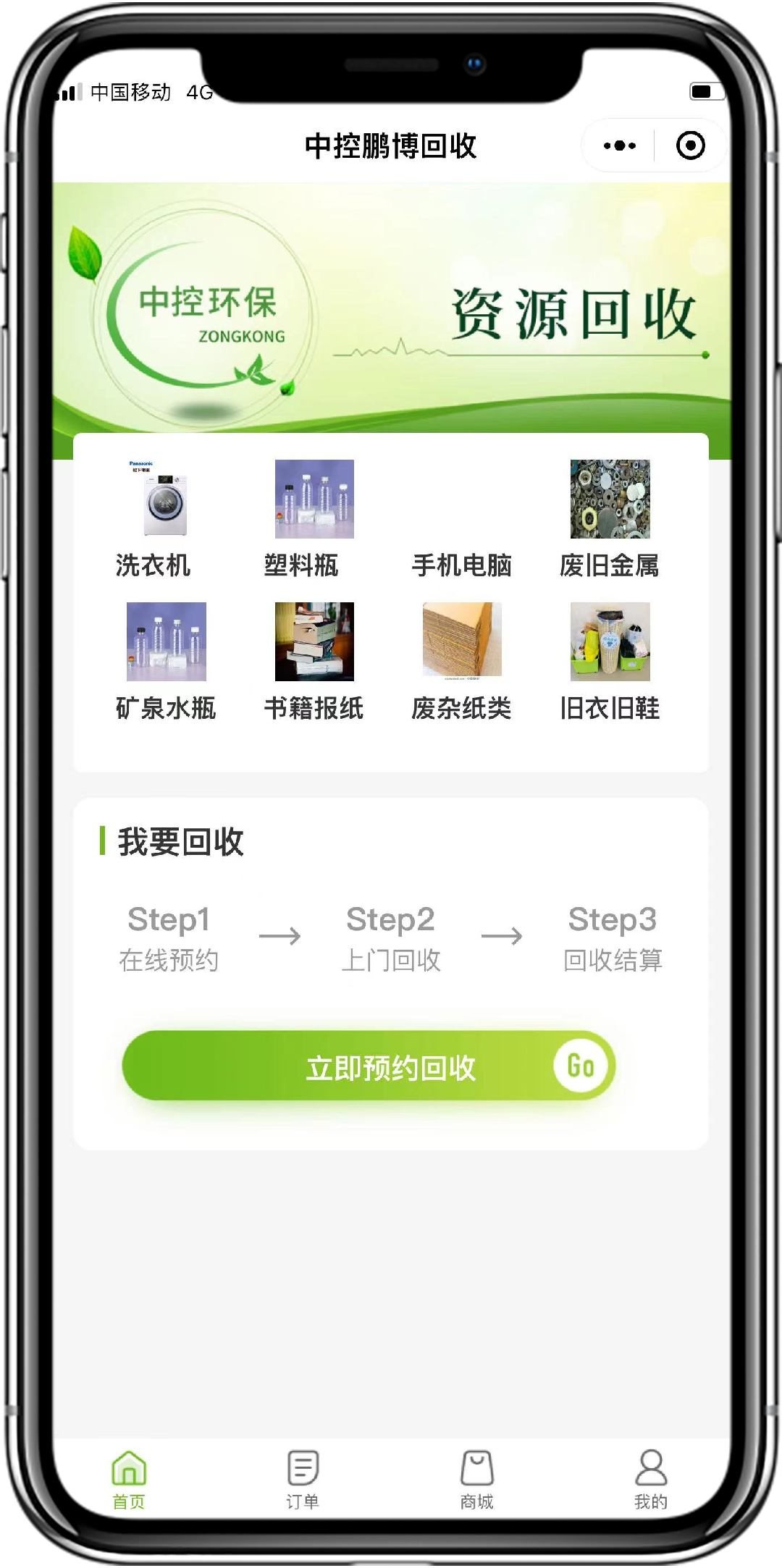Open the 订单 tab
The height and width of the screenshot is (1568, 782).
pyautogui.click(x=303, y=1480)
